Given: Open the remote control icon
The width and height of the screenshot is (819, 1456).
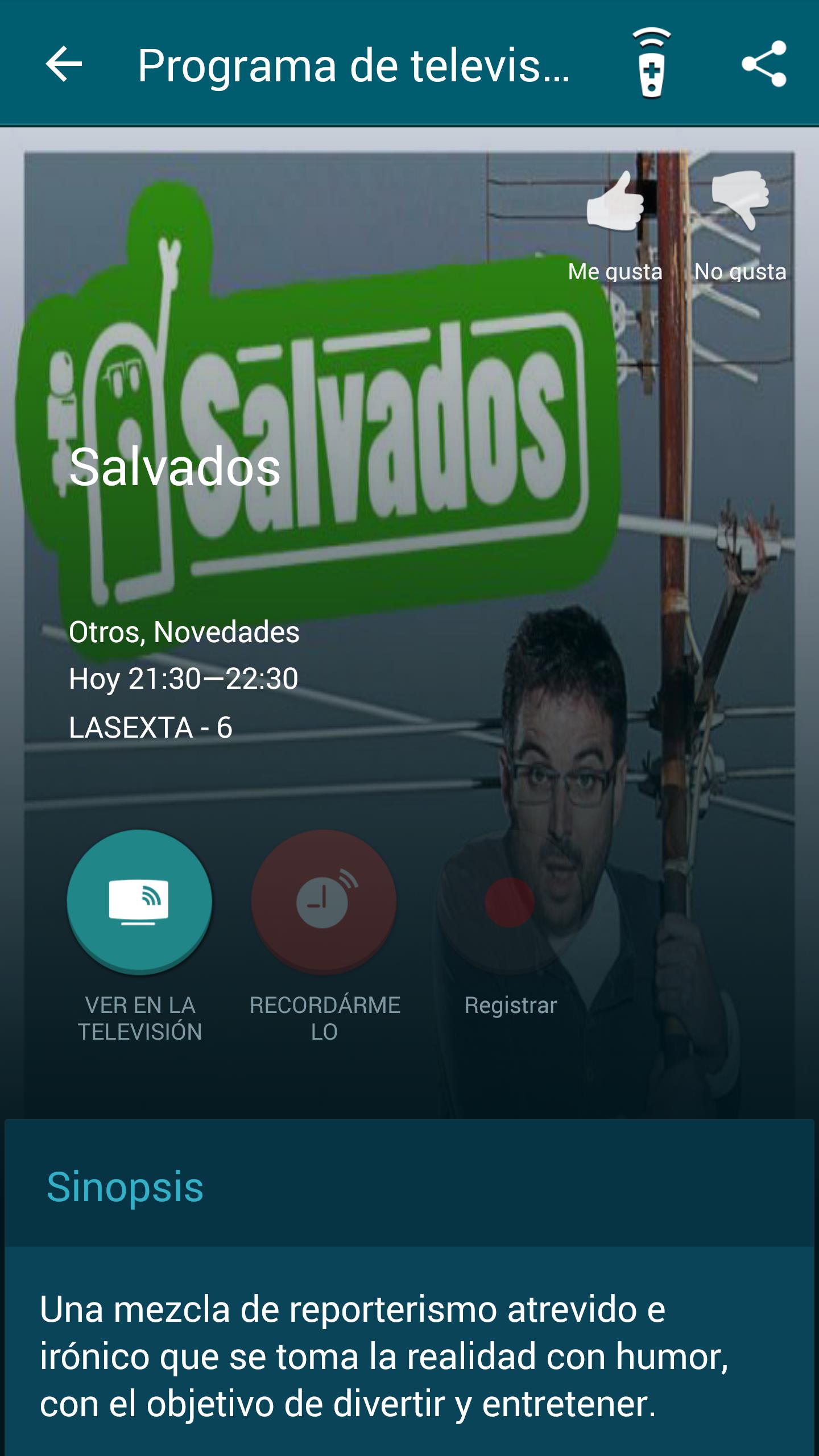Looking at the screenshot, I should click(x=652, y=64).
